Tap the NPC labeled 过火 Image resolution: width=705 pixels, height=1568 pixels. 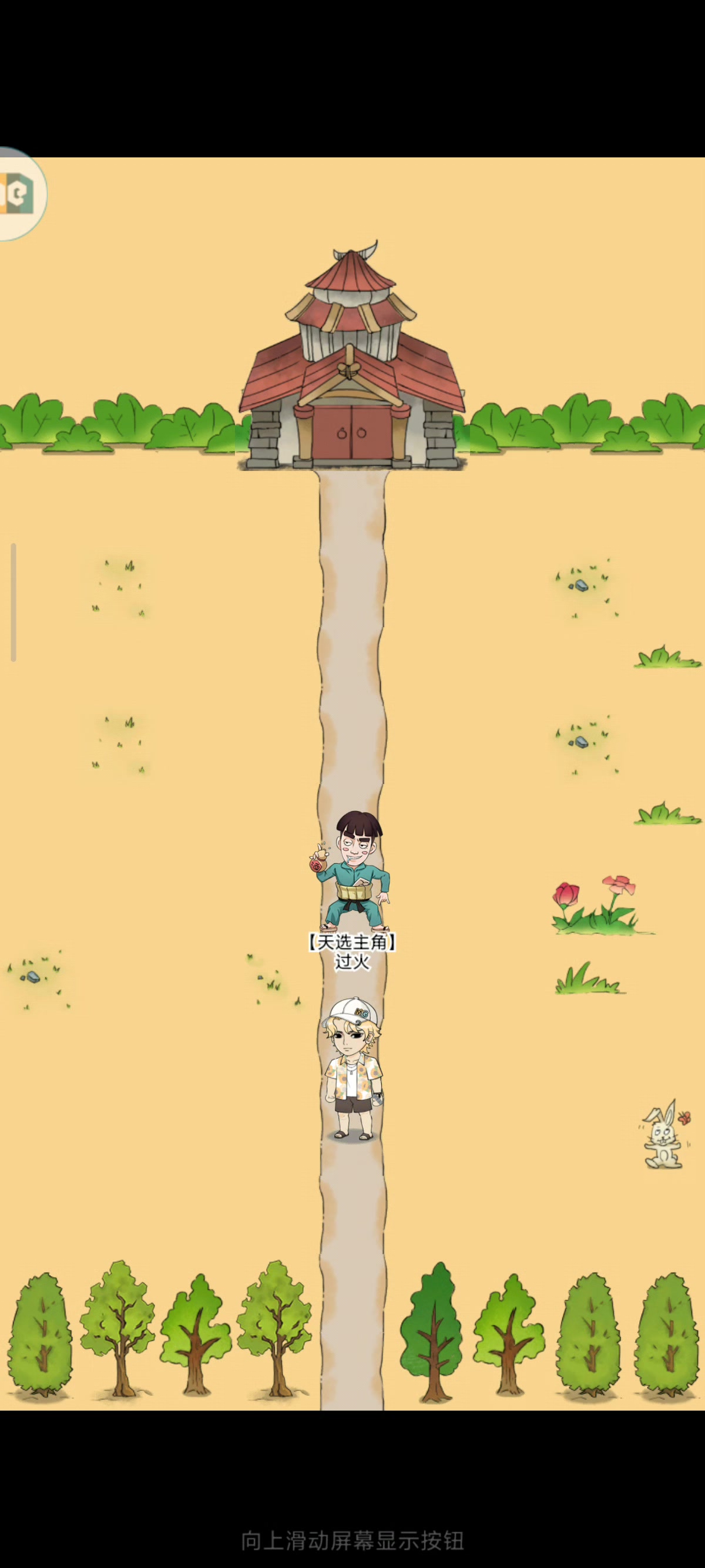(351, 872)
